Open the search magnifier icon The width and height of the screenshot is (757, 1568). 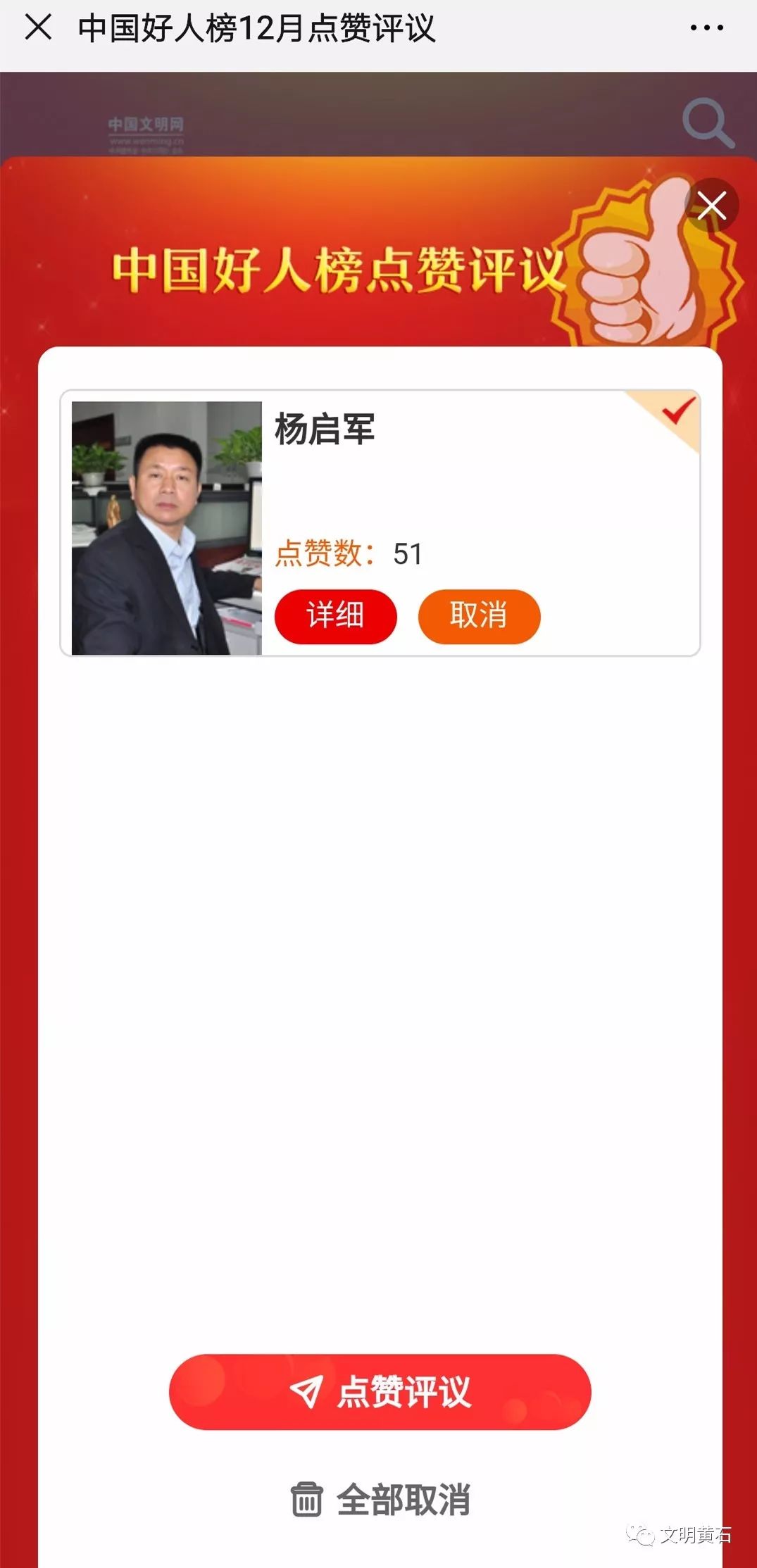click(x=708, y=123)
